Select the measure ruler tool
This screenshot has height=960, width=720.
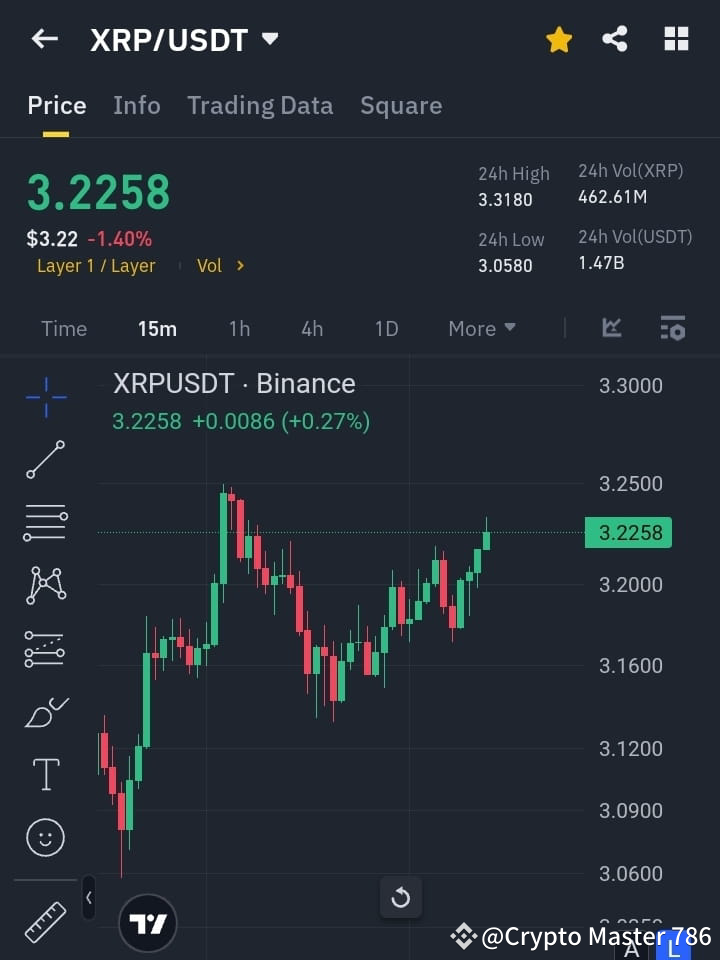click(x=45, y=920)
